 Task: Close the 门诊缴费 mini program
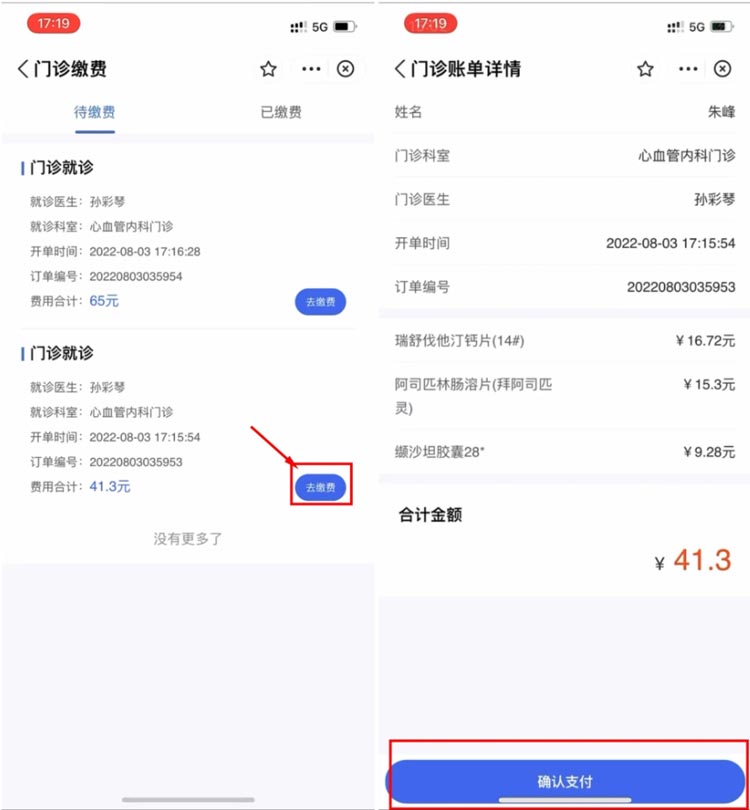(x=345, y=69)
